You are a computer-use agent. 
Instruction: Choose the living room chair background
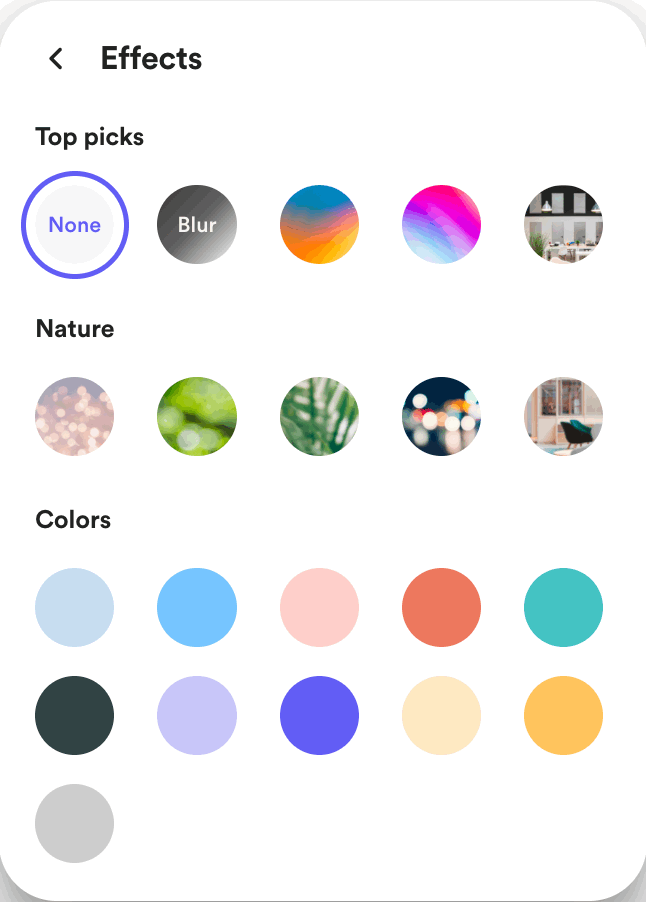coord(563,416)
